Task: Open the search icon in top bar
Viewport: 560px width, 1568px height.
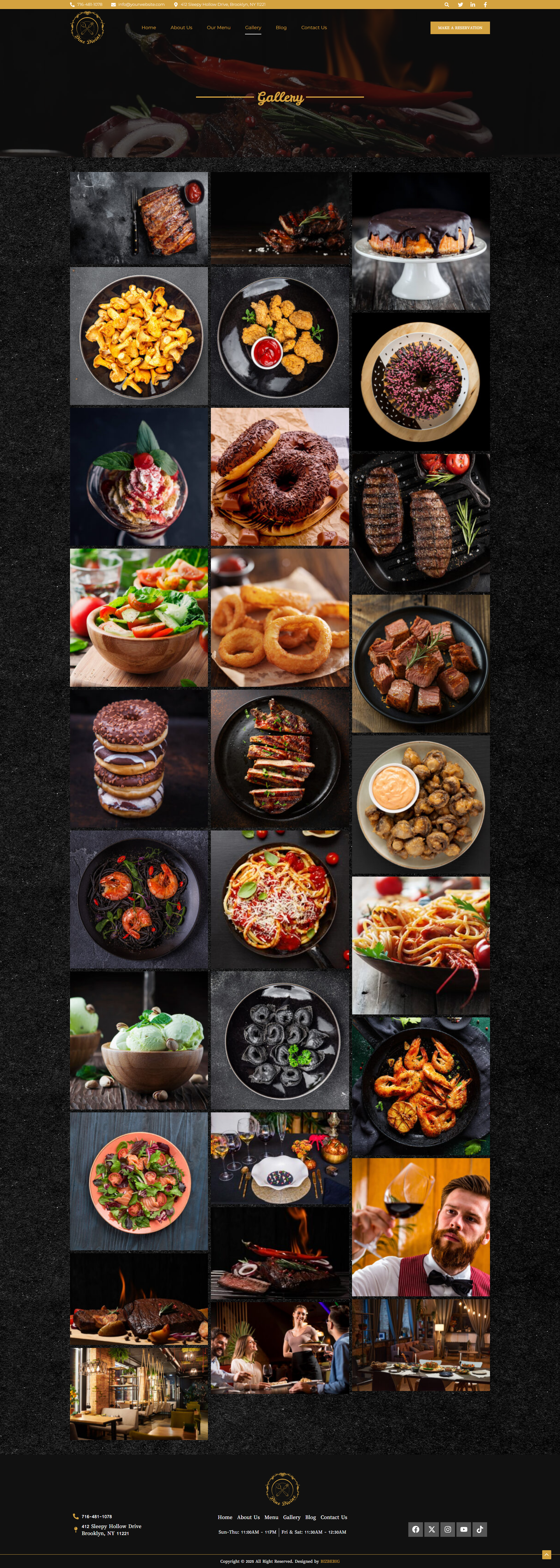Action: [447, 4]
